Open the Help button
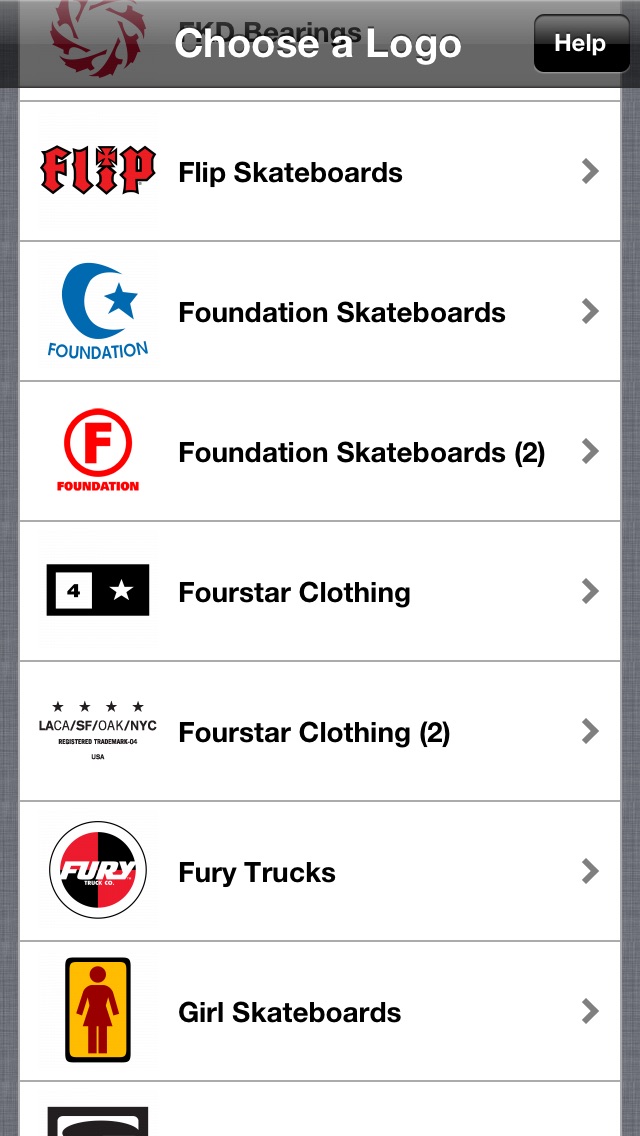 (581, 44)
